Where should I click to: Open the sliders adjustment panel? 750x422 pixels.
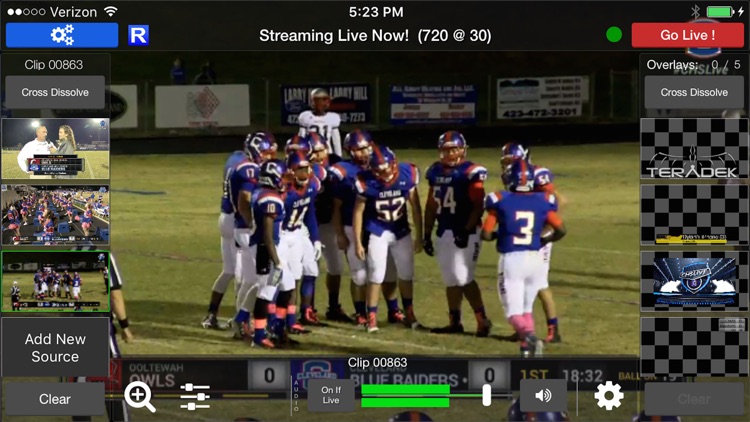coord(195,397)
